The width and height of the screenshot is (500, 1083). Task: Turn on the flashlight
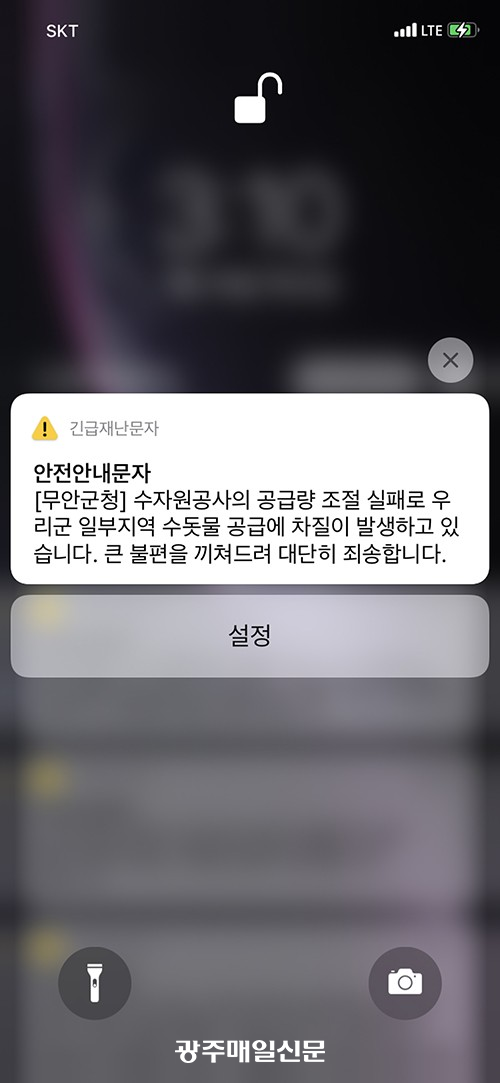click(95, 983)
